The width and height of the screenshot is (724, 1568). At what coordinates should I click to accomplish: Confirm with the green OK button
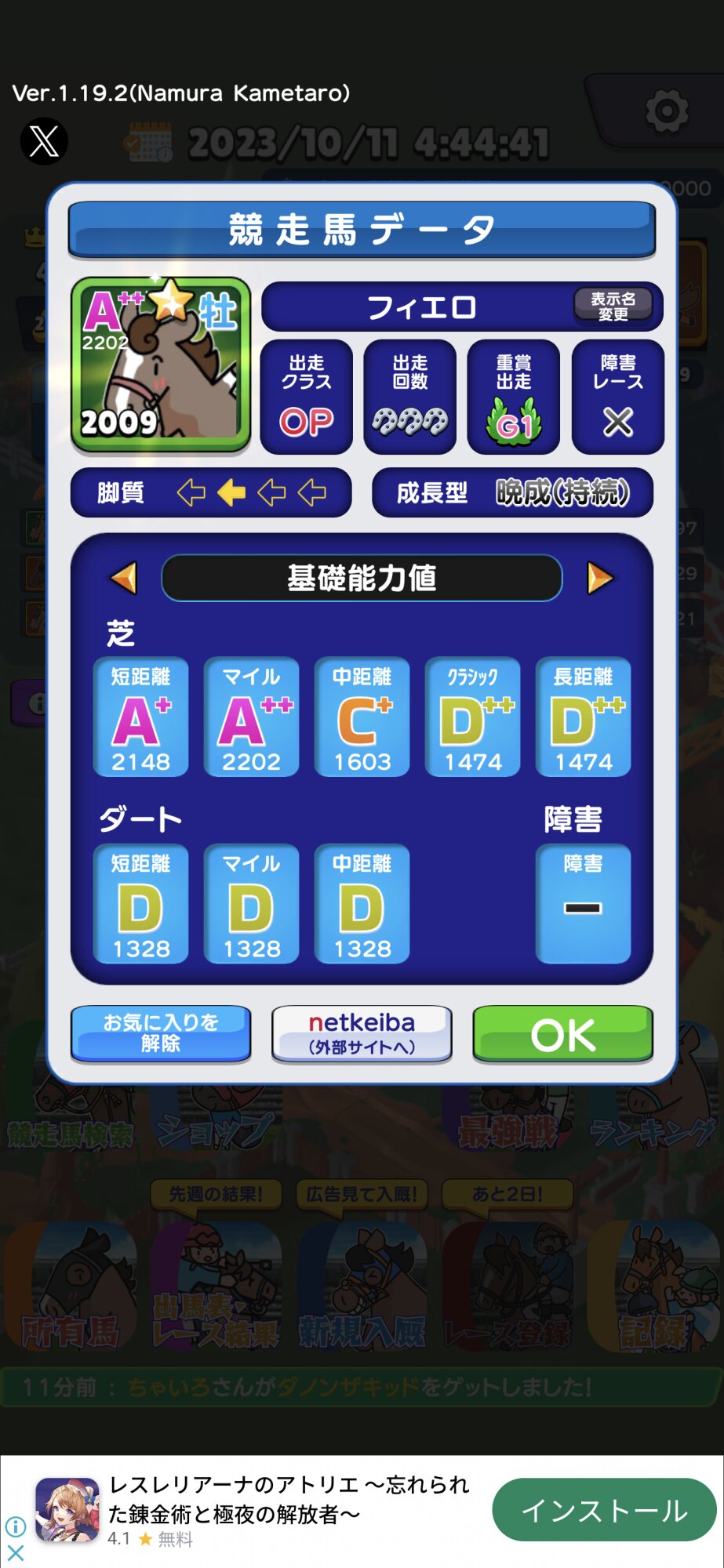[x=562, y=1033]
